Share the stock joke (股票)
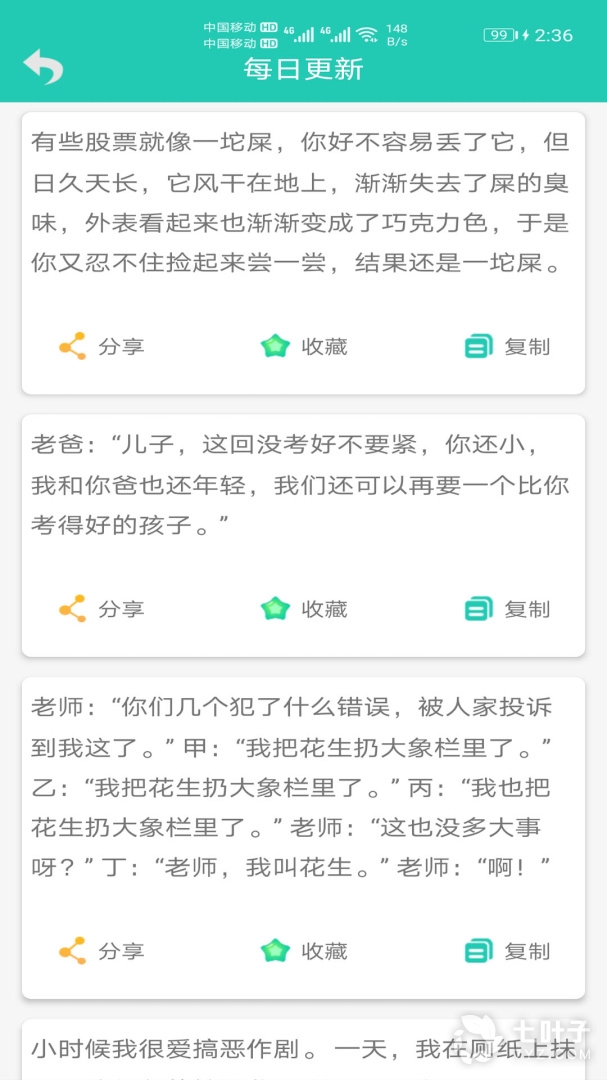 101,347
